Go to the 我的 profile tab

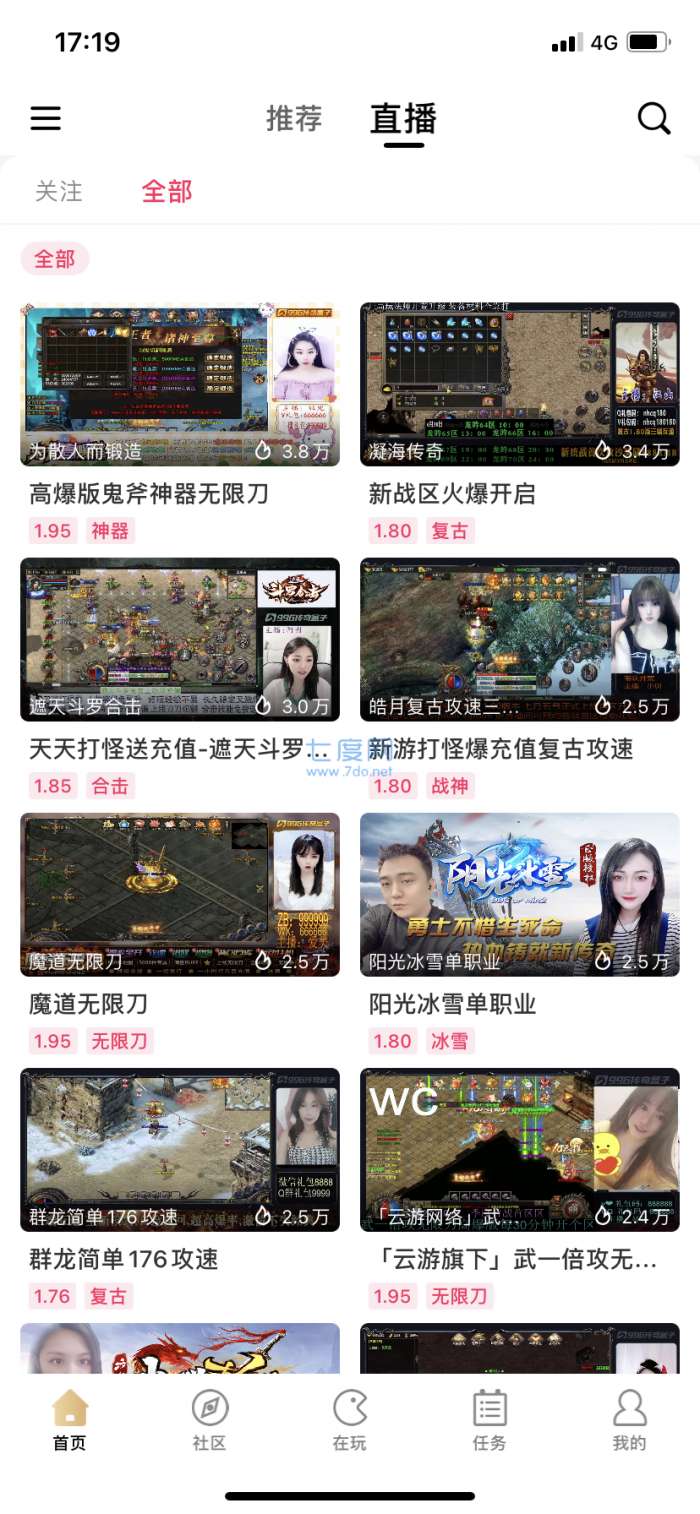(630, 1420)
